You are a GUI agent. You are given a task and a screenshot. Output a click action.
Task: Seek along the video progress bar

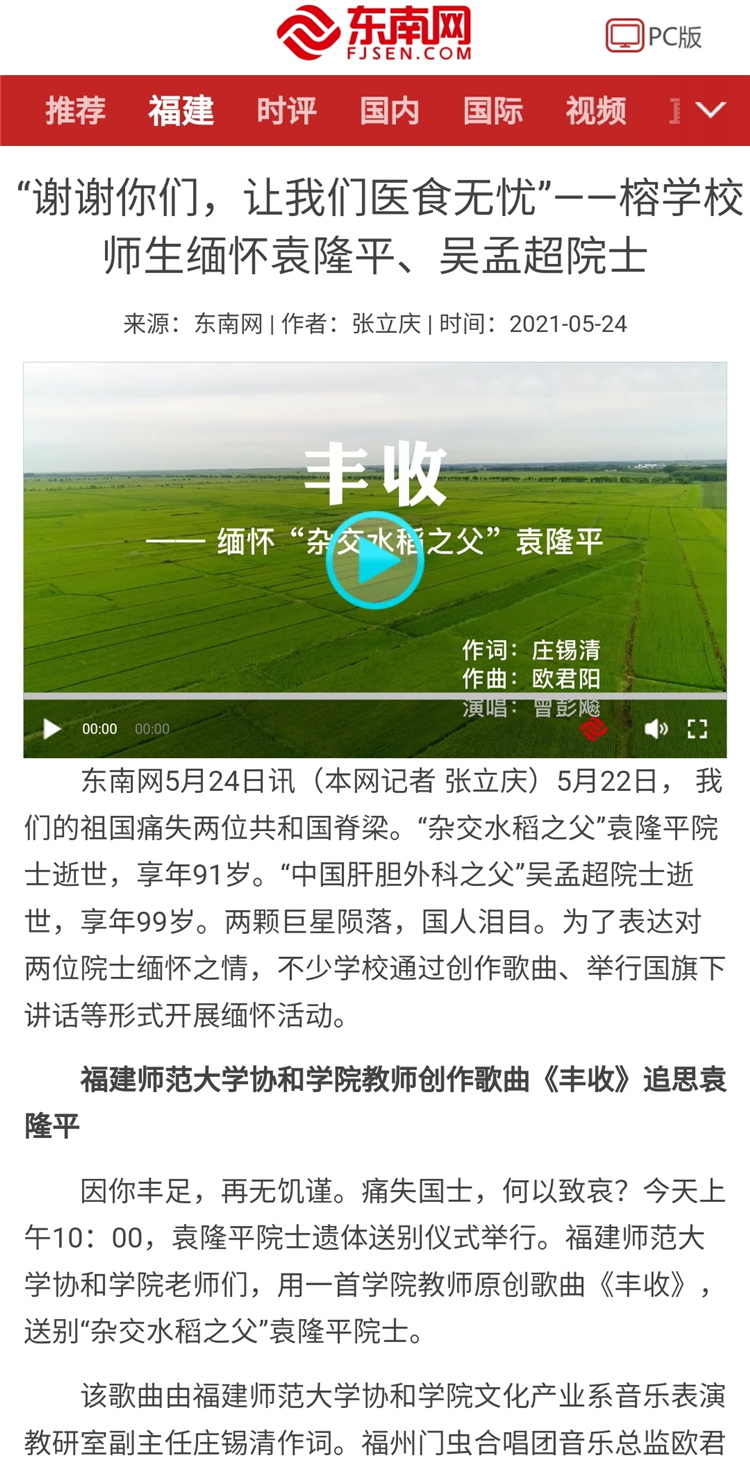pos(375,696)
